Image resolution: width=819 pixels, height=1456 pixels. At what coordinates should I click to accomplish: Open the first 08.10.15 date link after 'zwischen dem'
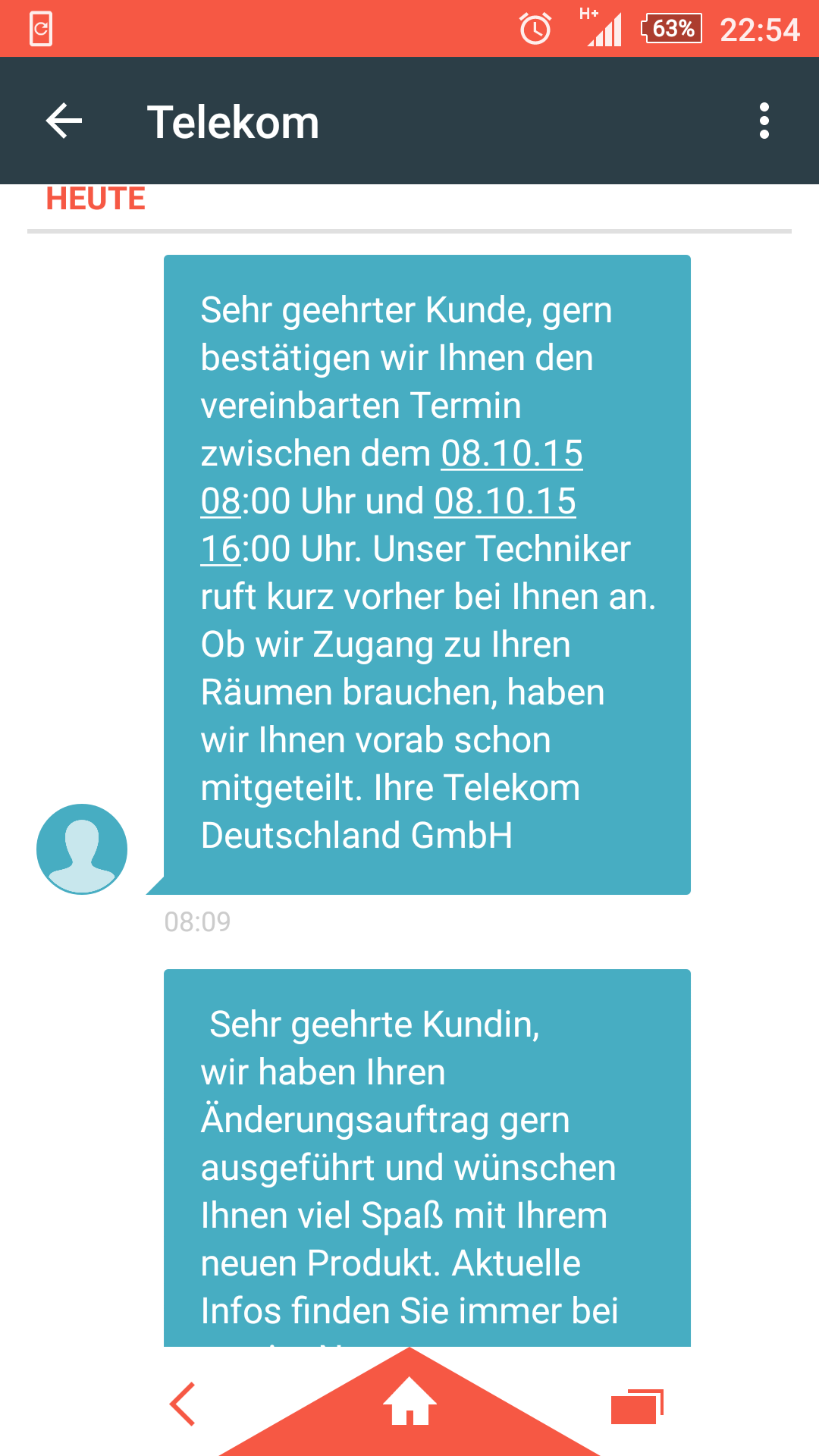[512, 453]
